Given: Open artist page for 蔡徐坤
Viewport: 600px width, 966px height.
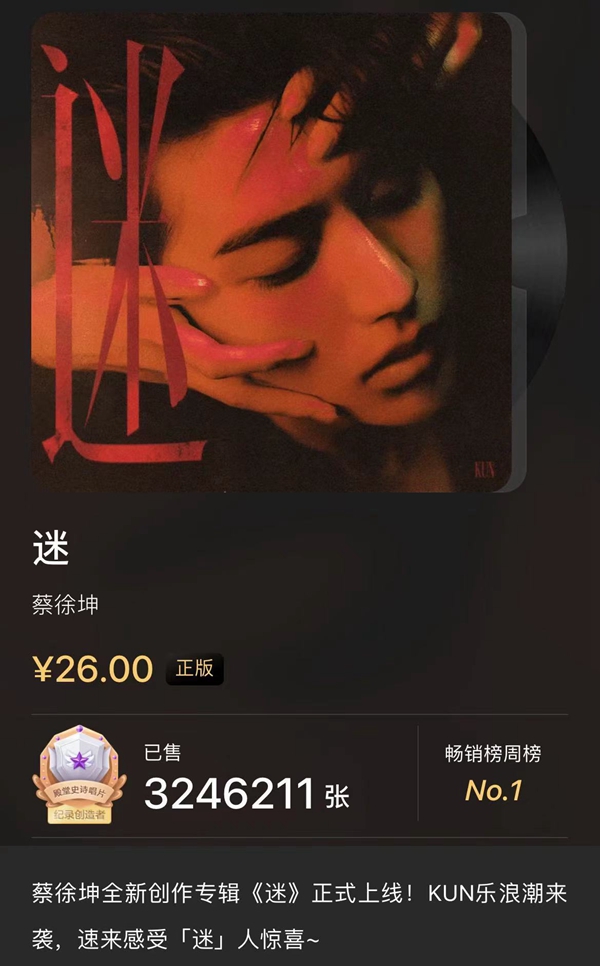Looking at the screenshot, I should coord(66,605).
